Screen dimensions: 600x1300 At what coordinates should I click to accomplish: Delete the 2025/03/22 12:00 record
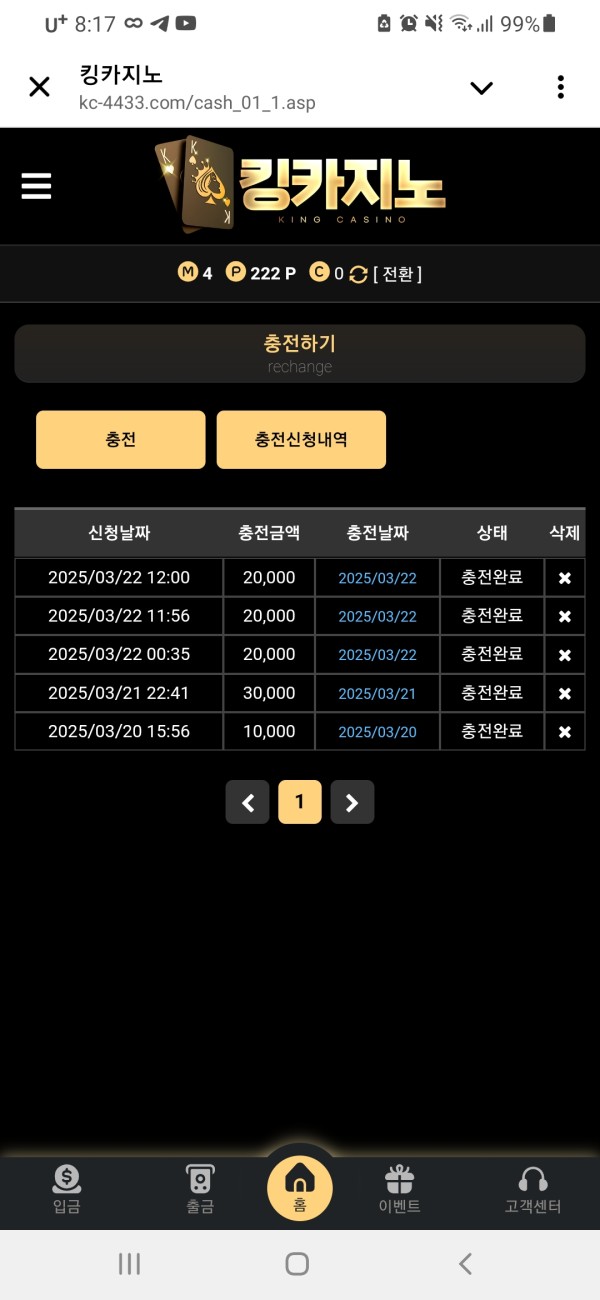[564, 578]
